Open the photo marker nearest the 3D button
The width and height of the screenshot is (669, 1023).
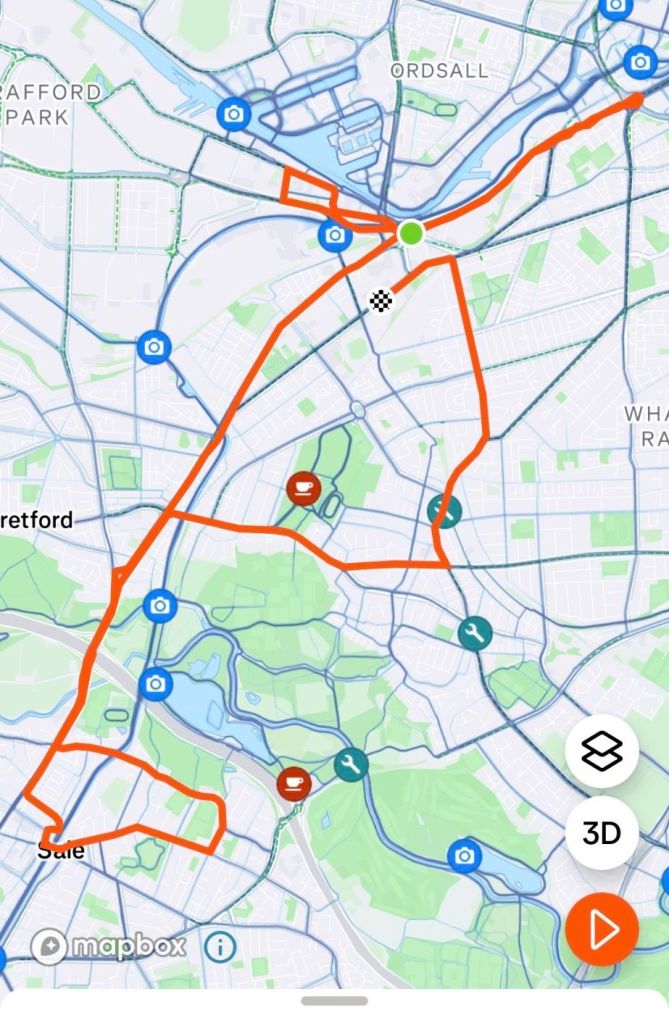[x=464, y=855]
